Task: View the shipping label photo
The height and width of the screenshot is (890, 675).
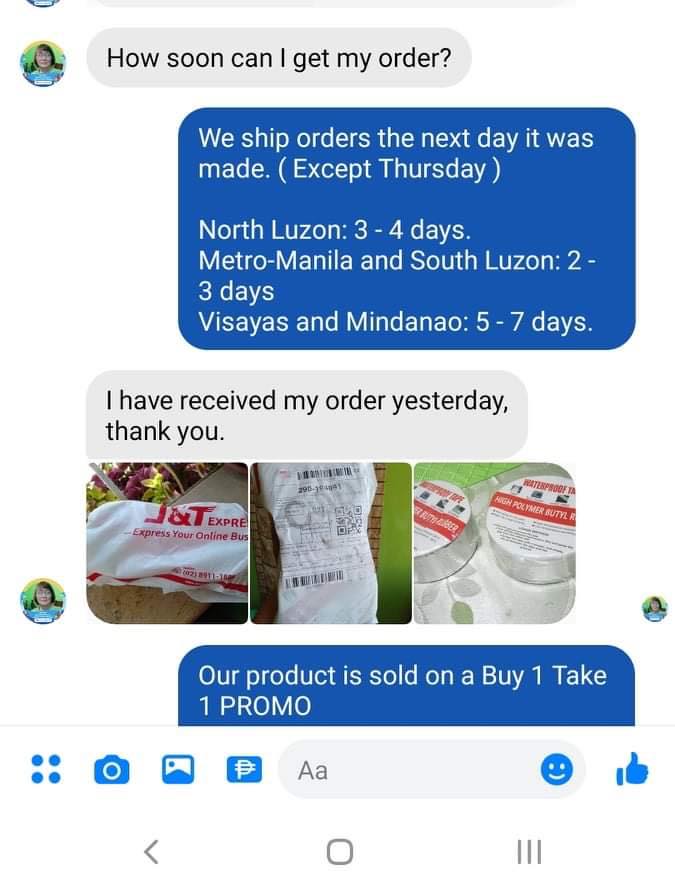Action: [x=330, y=543]
